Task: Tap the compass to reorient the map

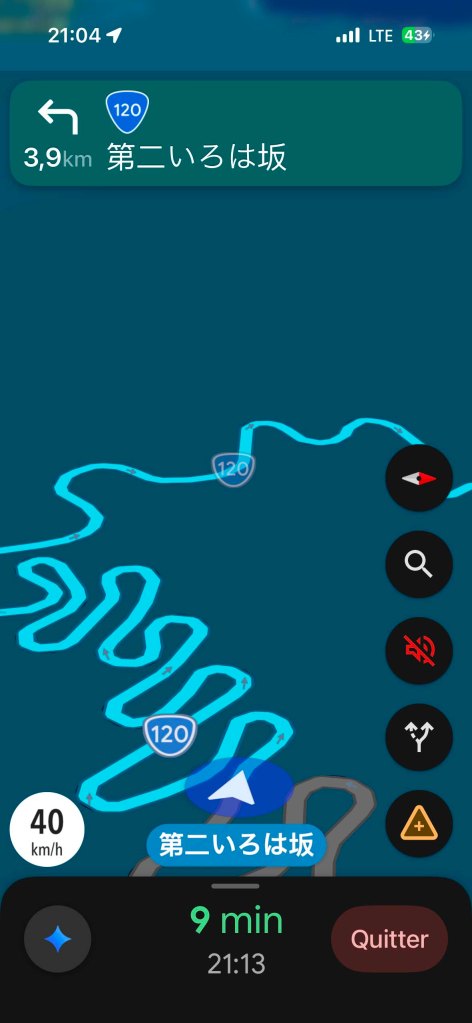Action: click(x=418, y=478)
